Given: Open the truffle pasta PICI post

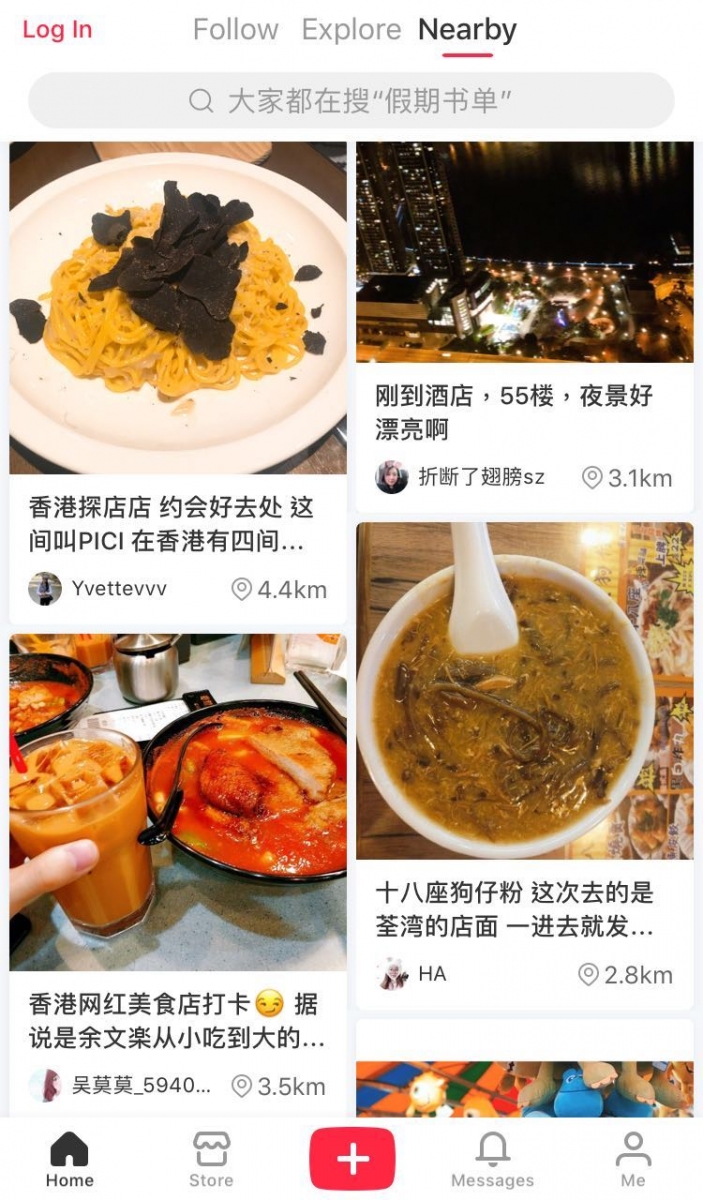Looking at the screenshot, I should [178, 308].
